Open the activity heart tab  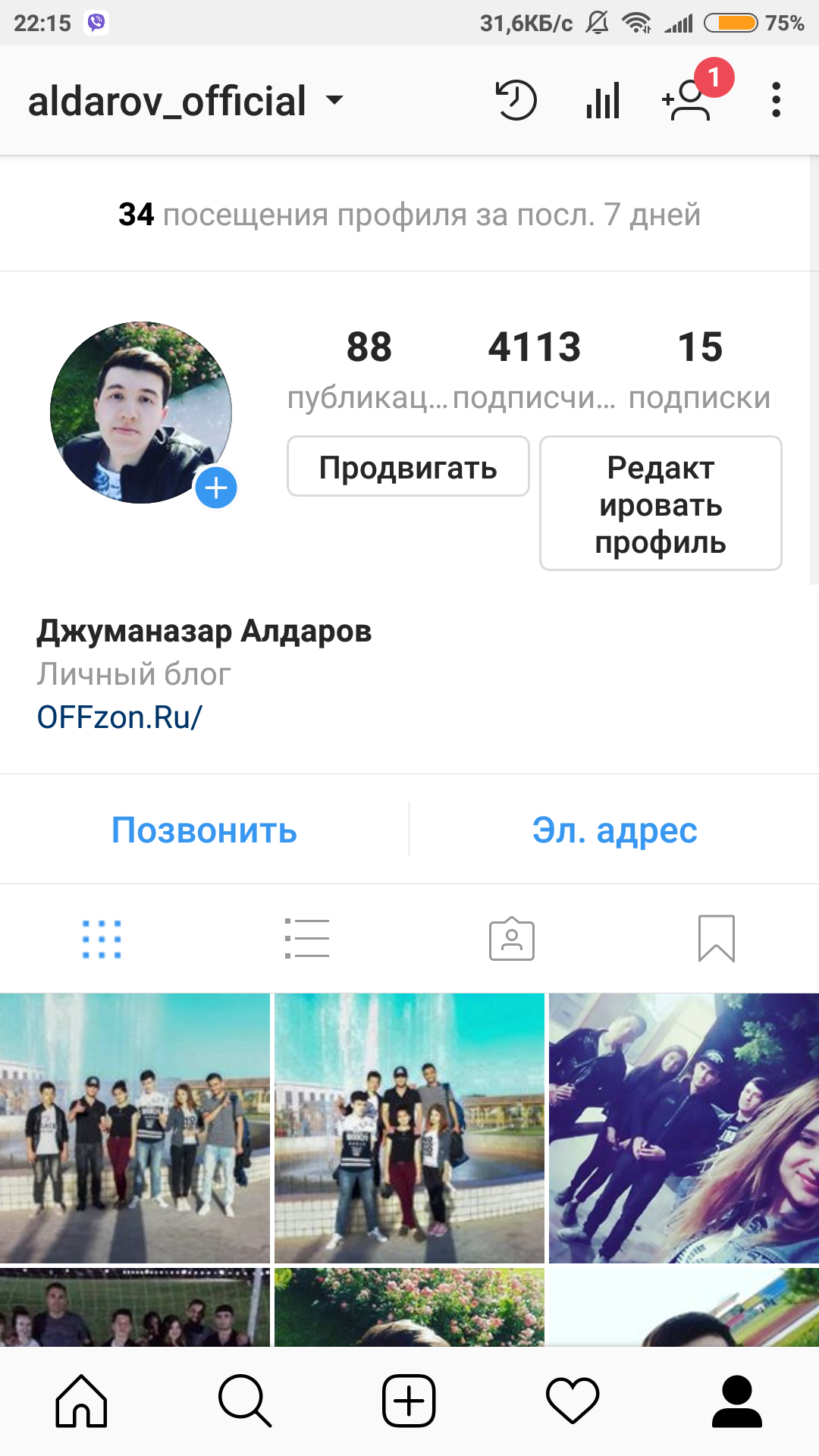573,1401
